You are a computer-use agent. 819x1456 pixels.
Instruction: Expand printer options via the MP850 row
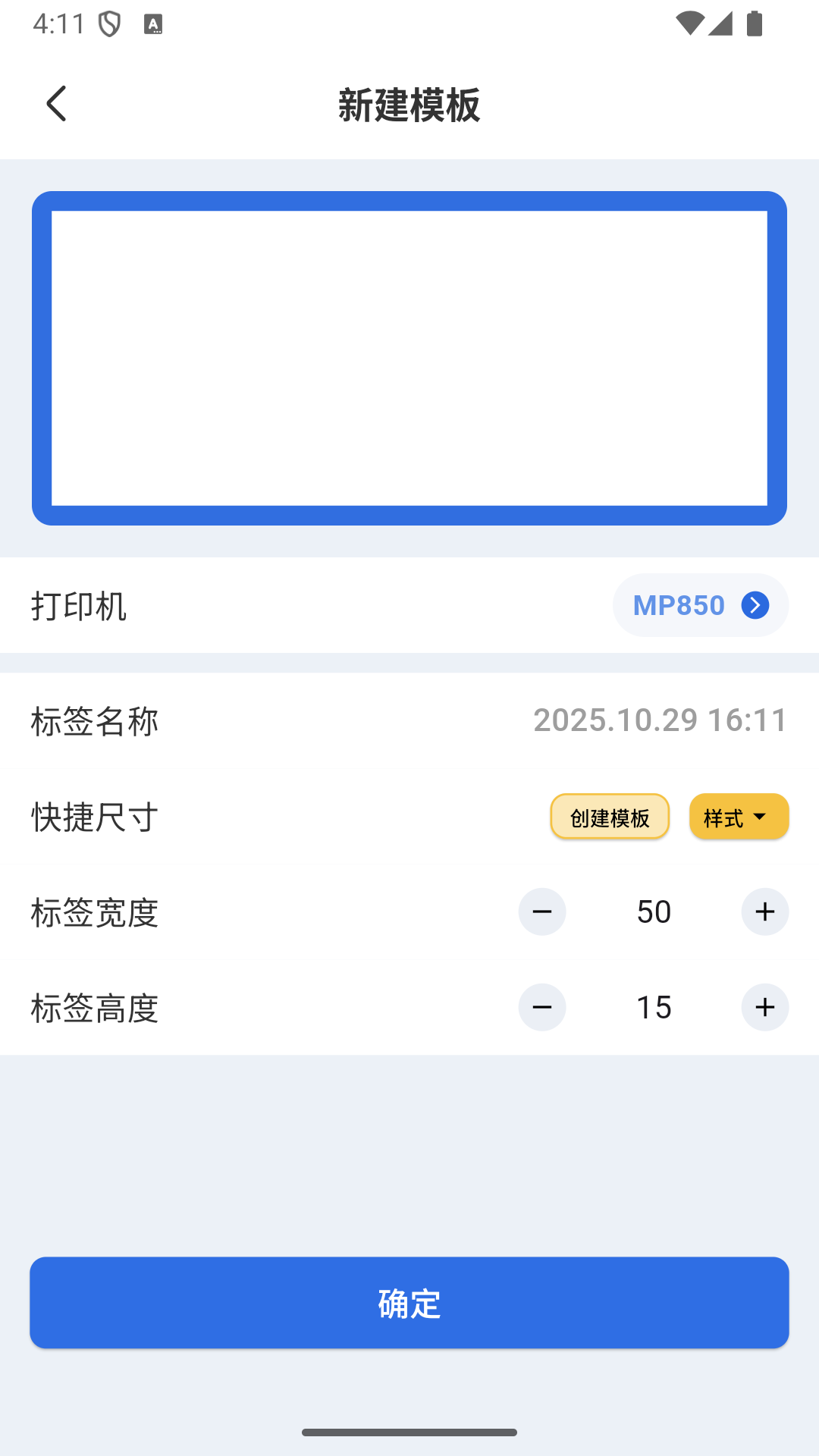(x=699, y=604)
